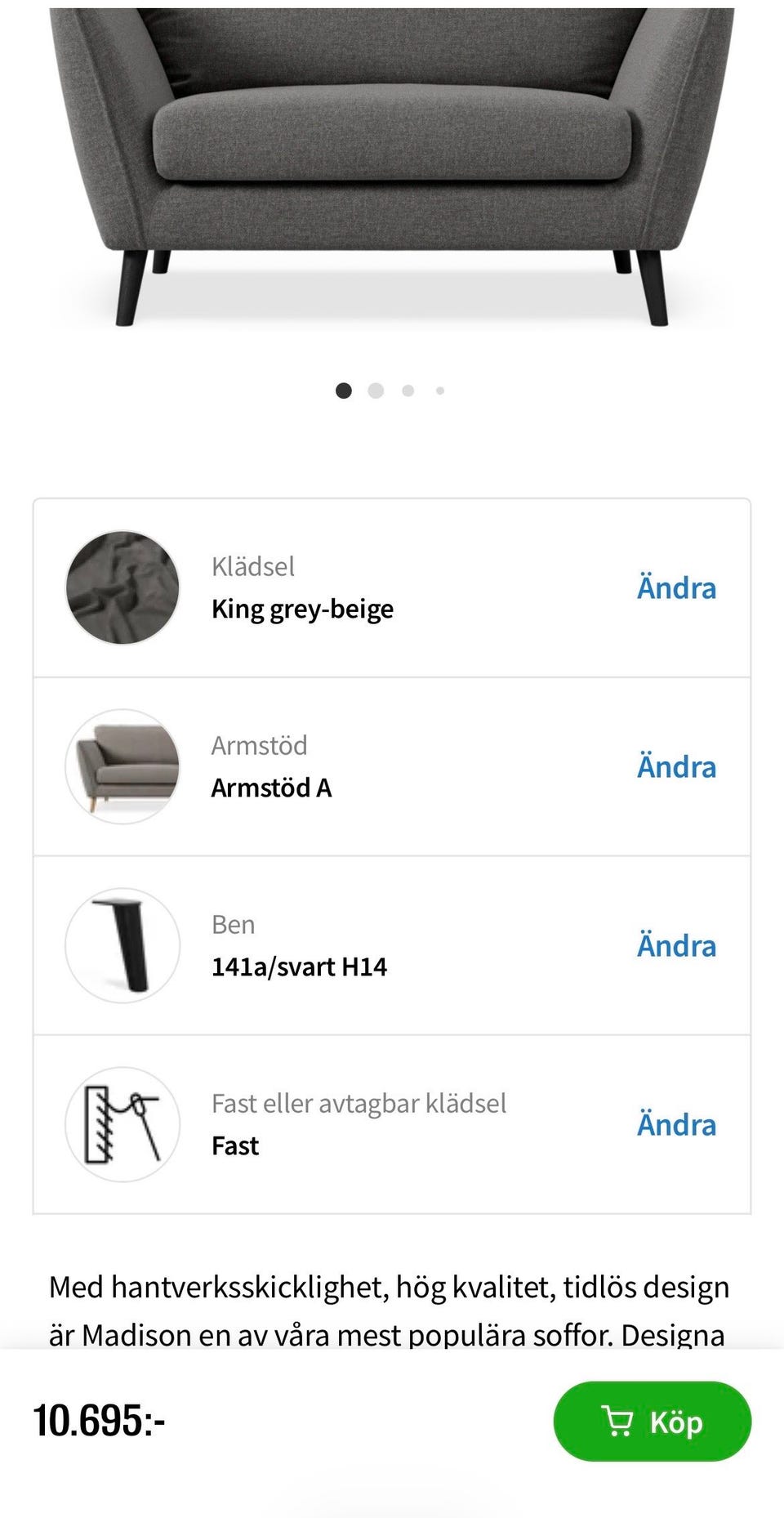Click Ändra next to Armstöd A
Screen dimensions: 784x1518
pos(676,766)
